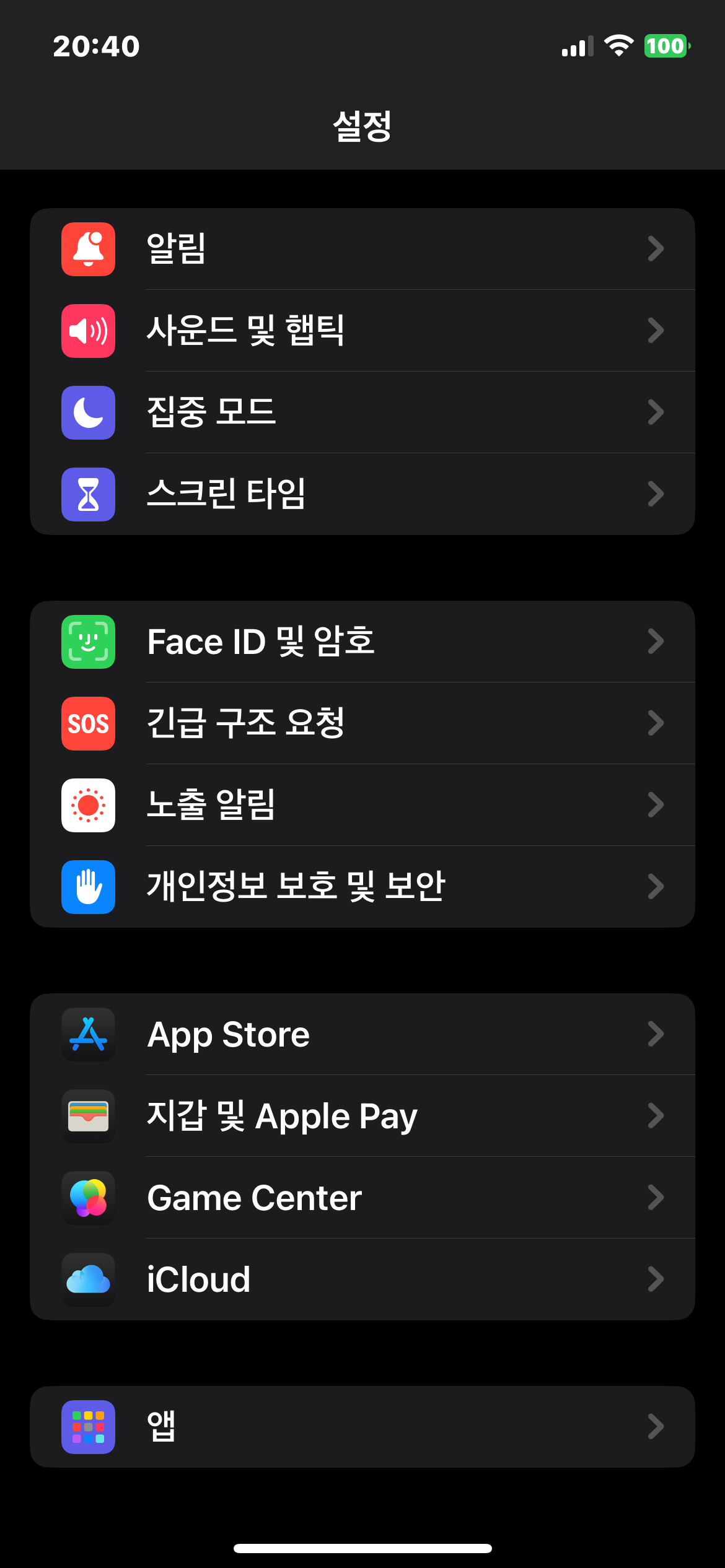This screenshot has width=725, height=1568.
Task: Select 노출 알림 row
Action: pos(362,805)
